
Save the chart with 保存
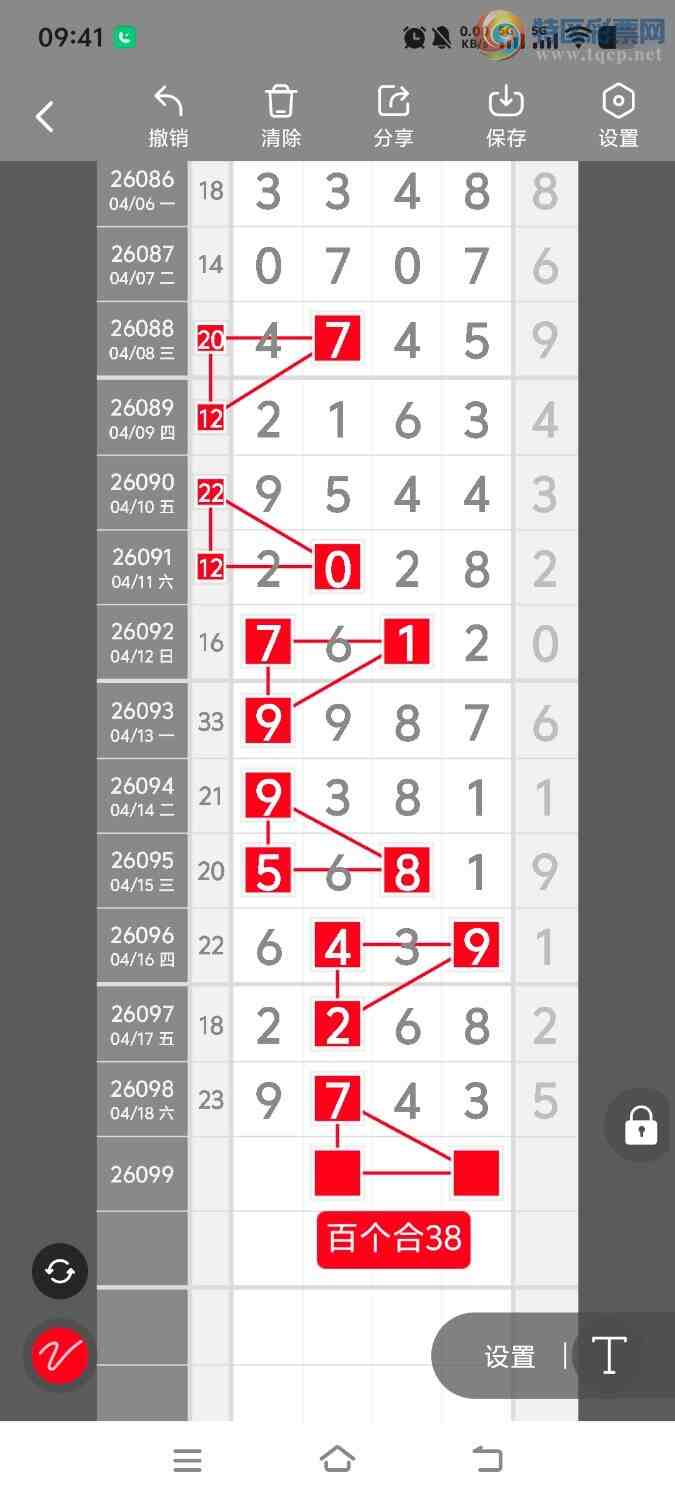tap(506, 117)
